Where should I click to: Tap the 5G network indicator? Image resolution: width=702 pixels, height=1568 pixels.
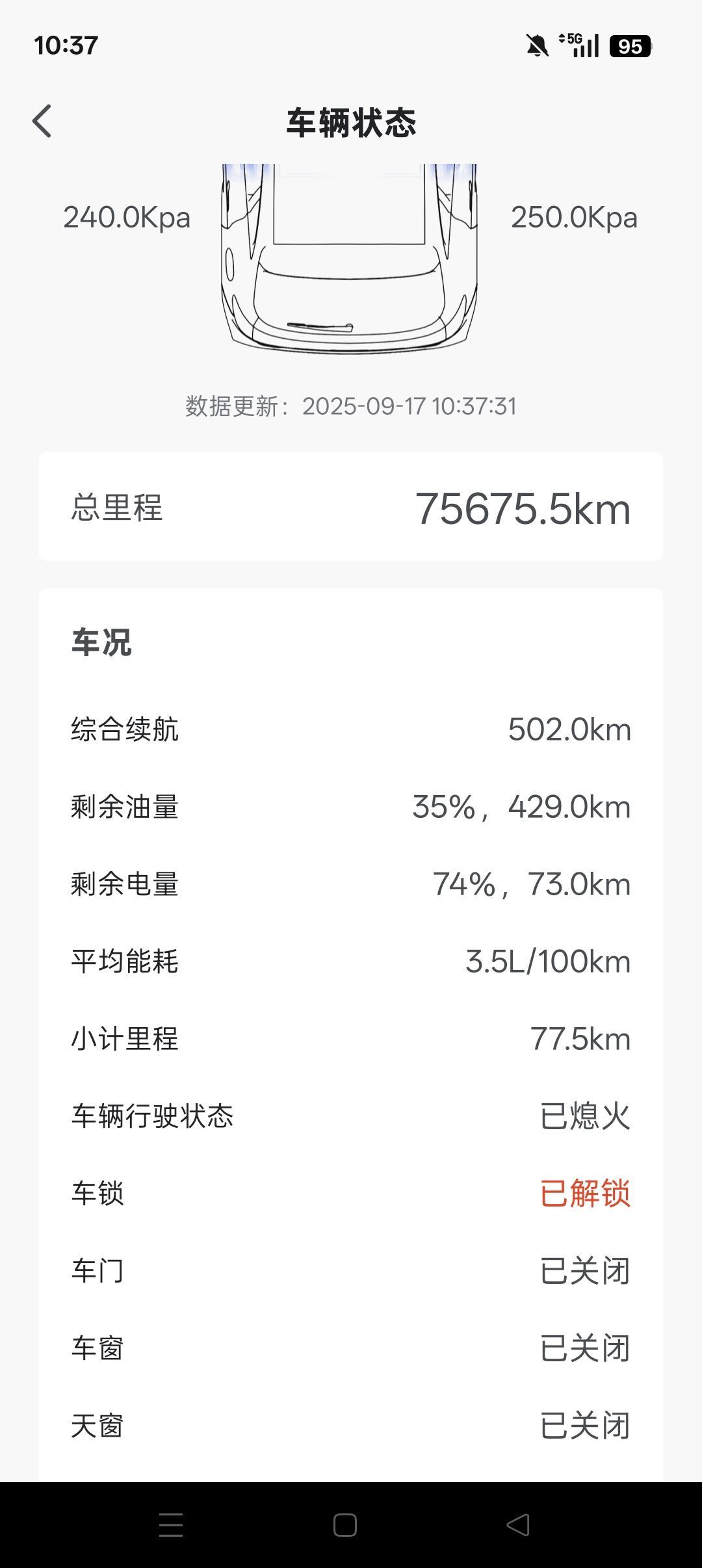[x=571, y=42]
